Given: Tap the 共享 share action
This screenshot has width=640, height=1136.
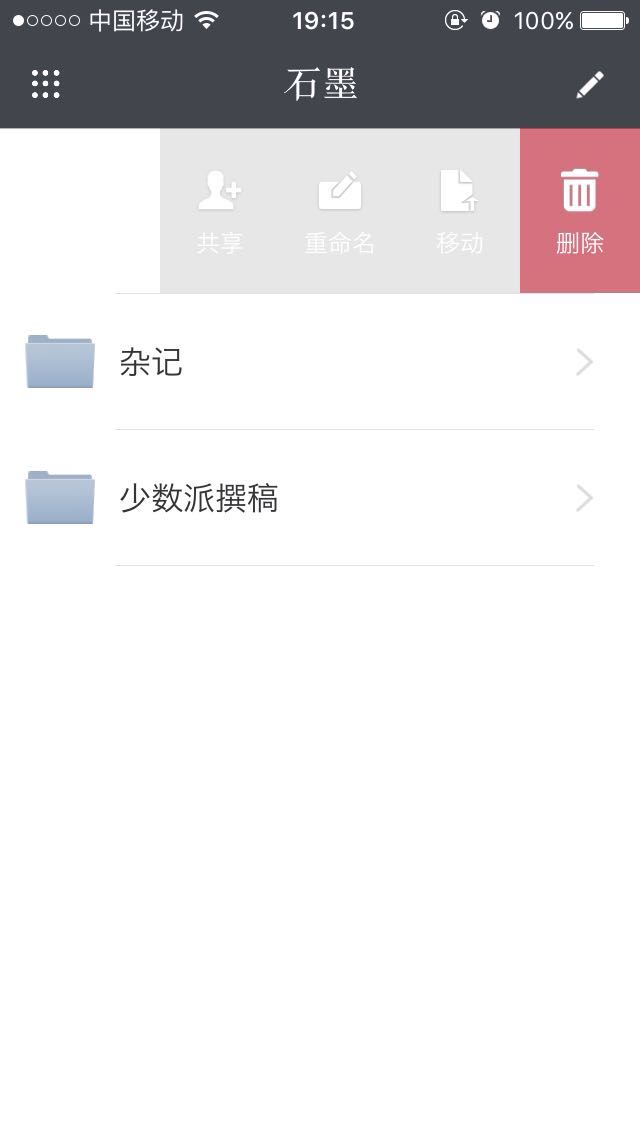Looking at the screenshot, I should coord(220,211).
